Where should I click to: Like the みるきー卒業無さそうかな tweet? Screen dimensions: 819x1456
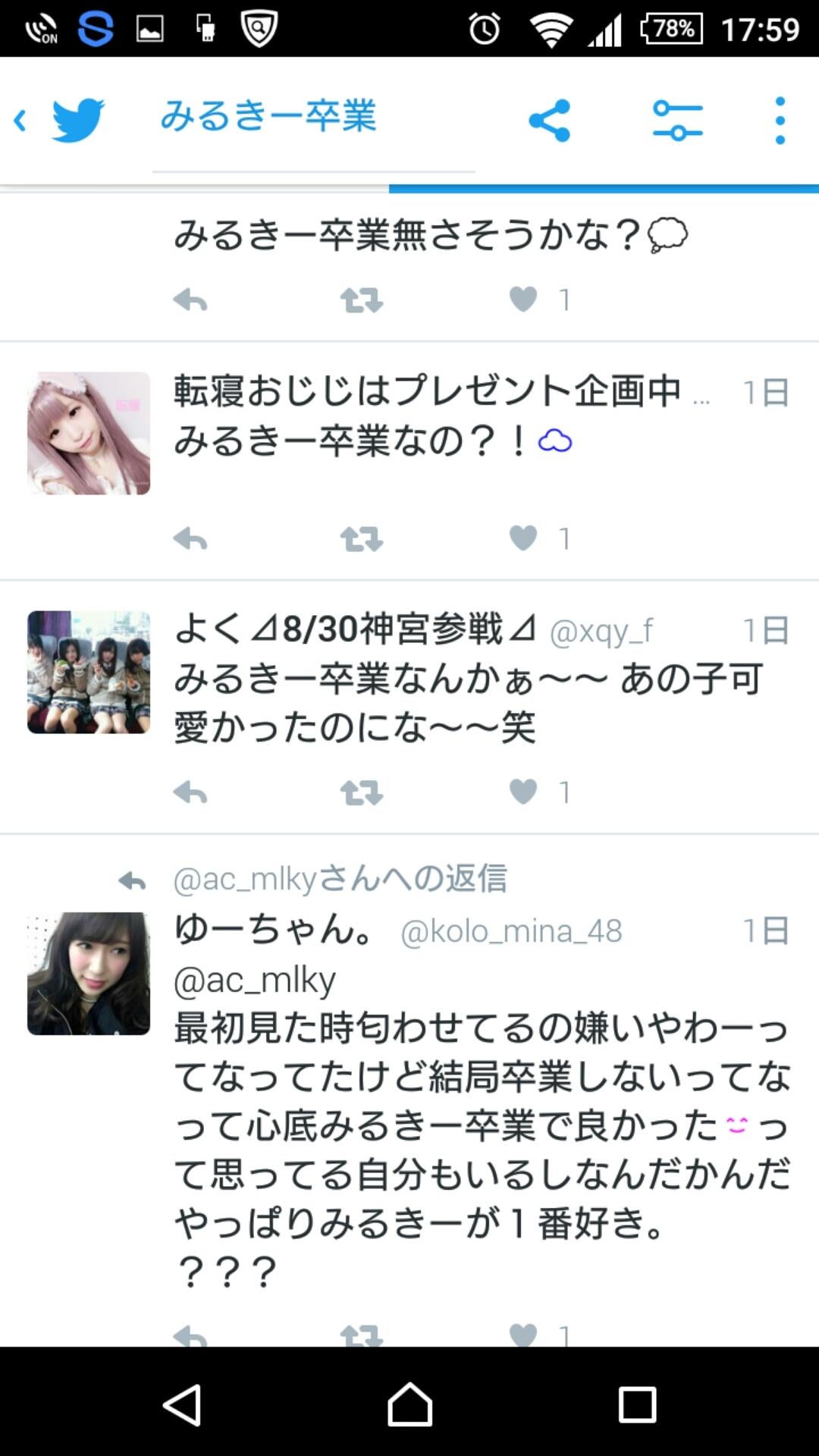pos(523,300)
